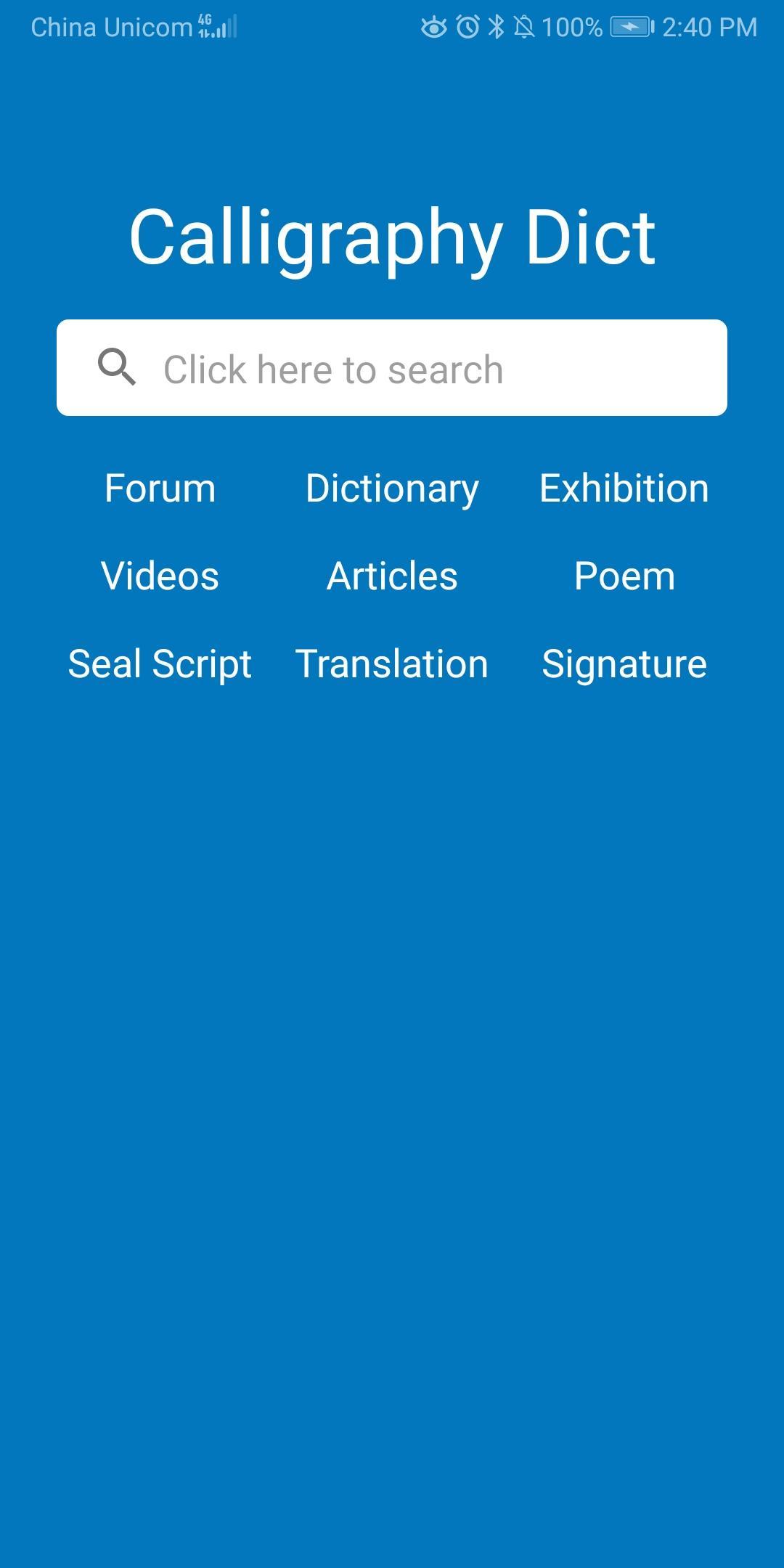The height and width of the screenshot is (1568, 784).
Task: Open the Seal Script section
Action: tap(160, 663)
